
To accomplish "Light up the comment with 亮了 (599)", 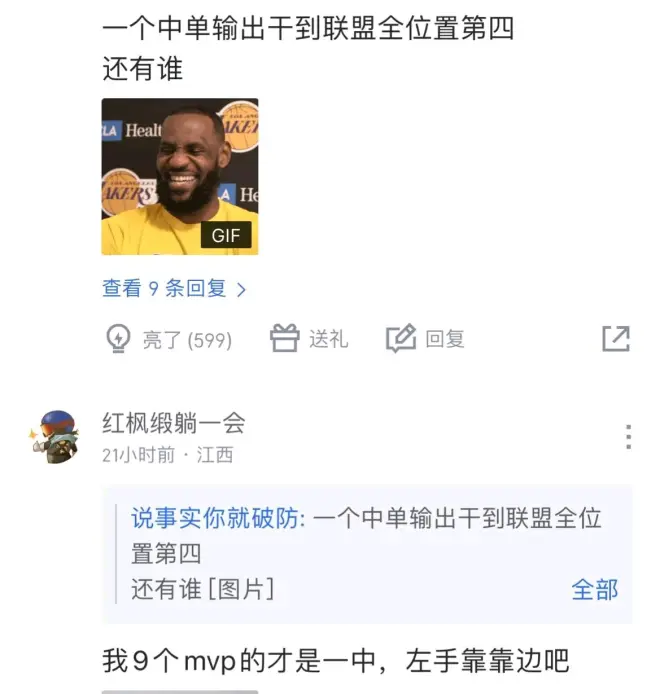I will click(x=168, y=340).
